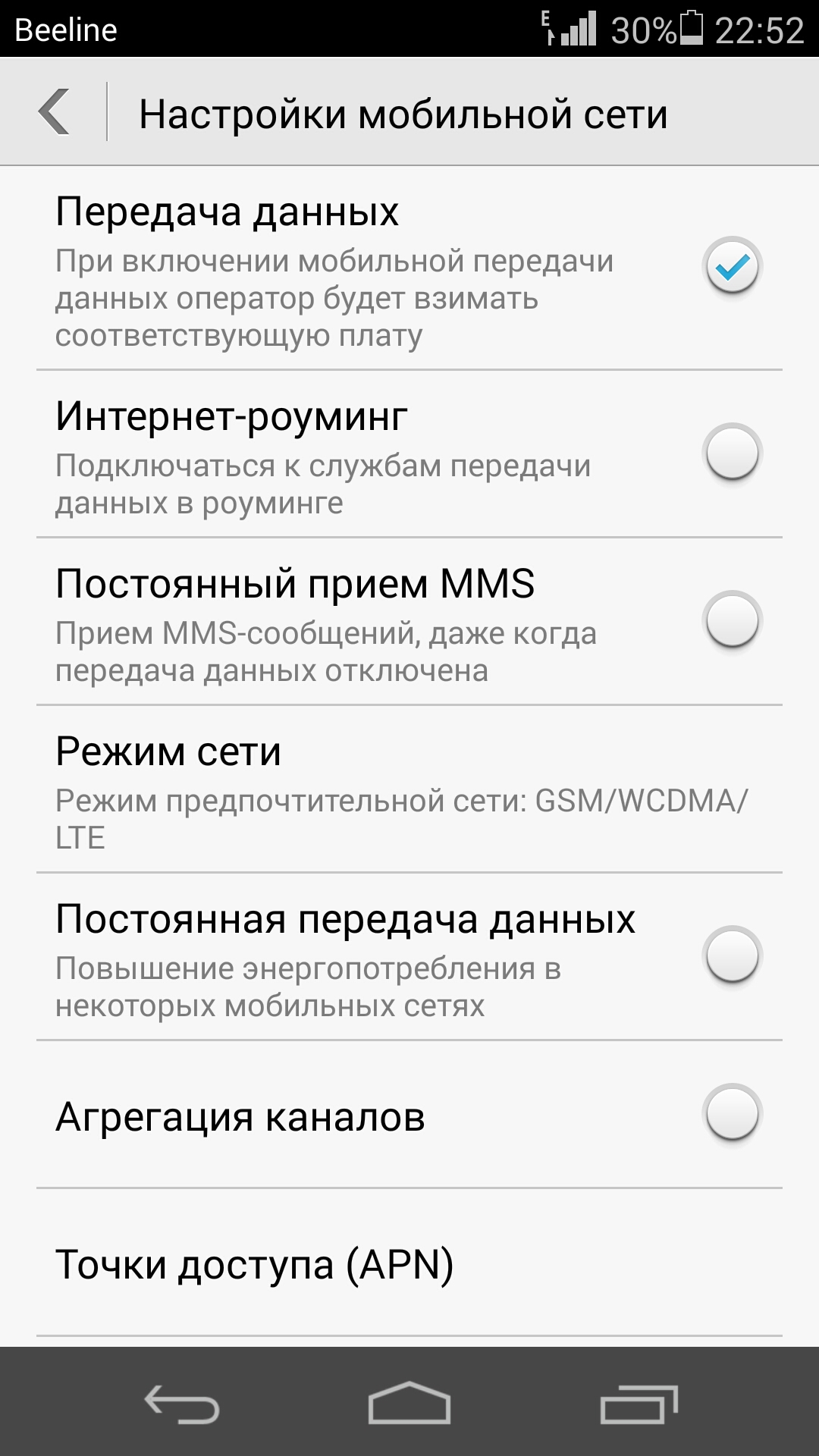Enable Интернет-роуминг
819x1456 pixels.
732,453
